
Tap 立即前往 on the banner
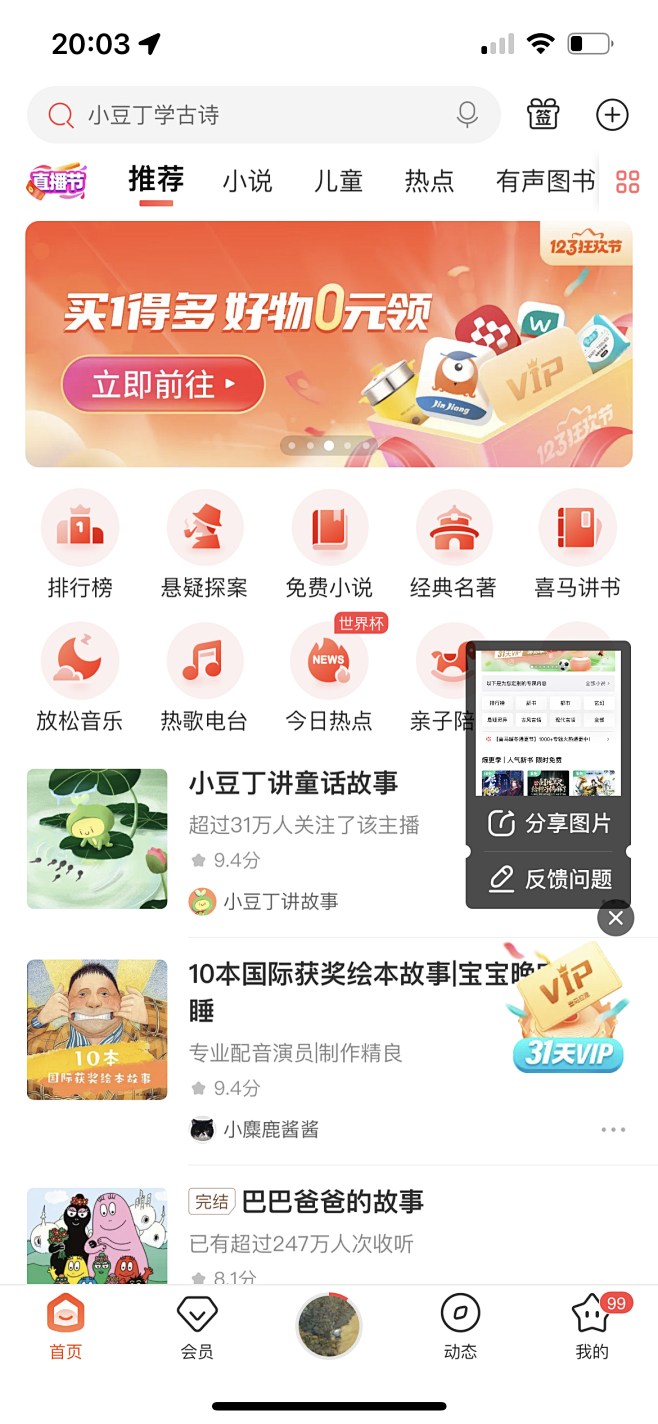(x=163, y=384)
